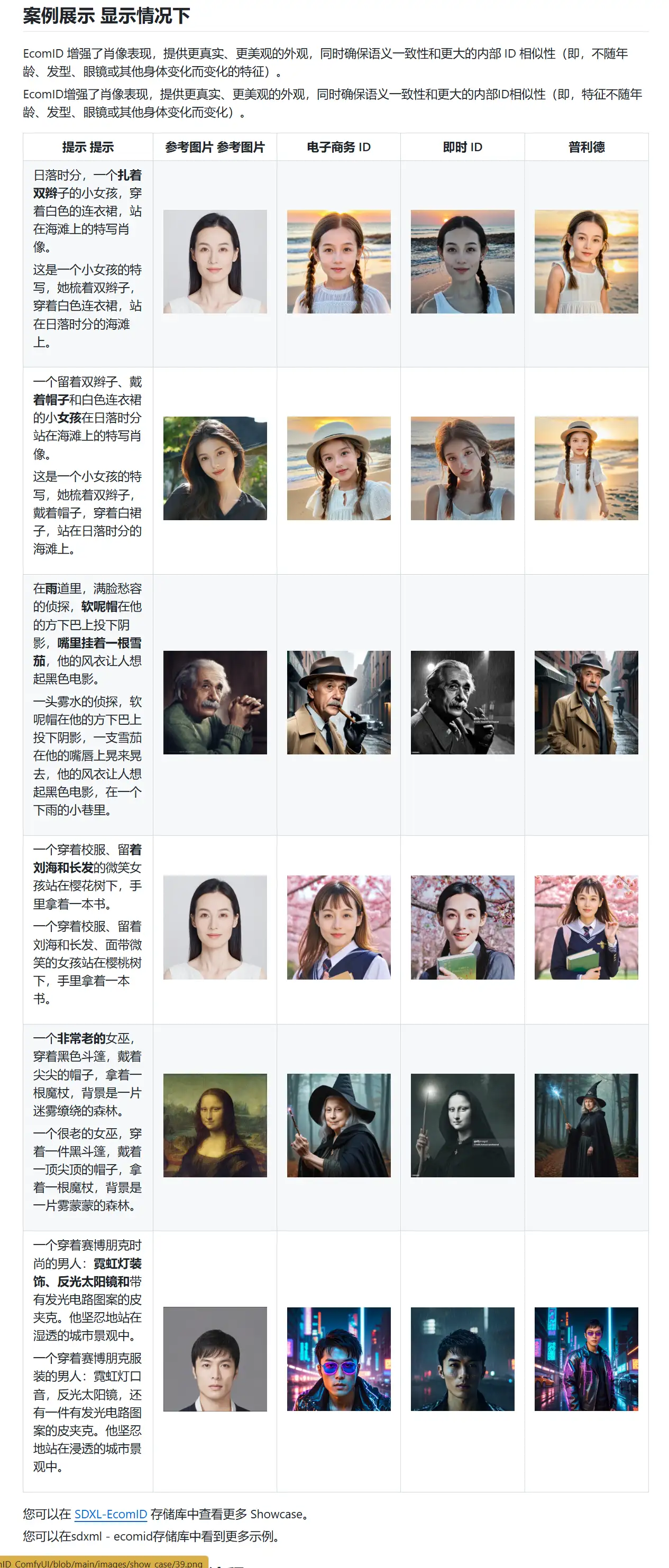This screenshot has height=1568, width=669.
Task: Open the Mona Lisa reference image
Action: click(x=215, y=1125)
